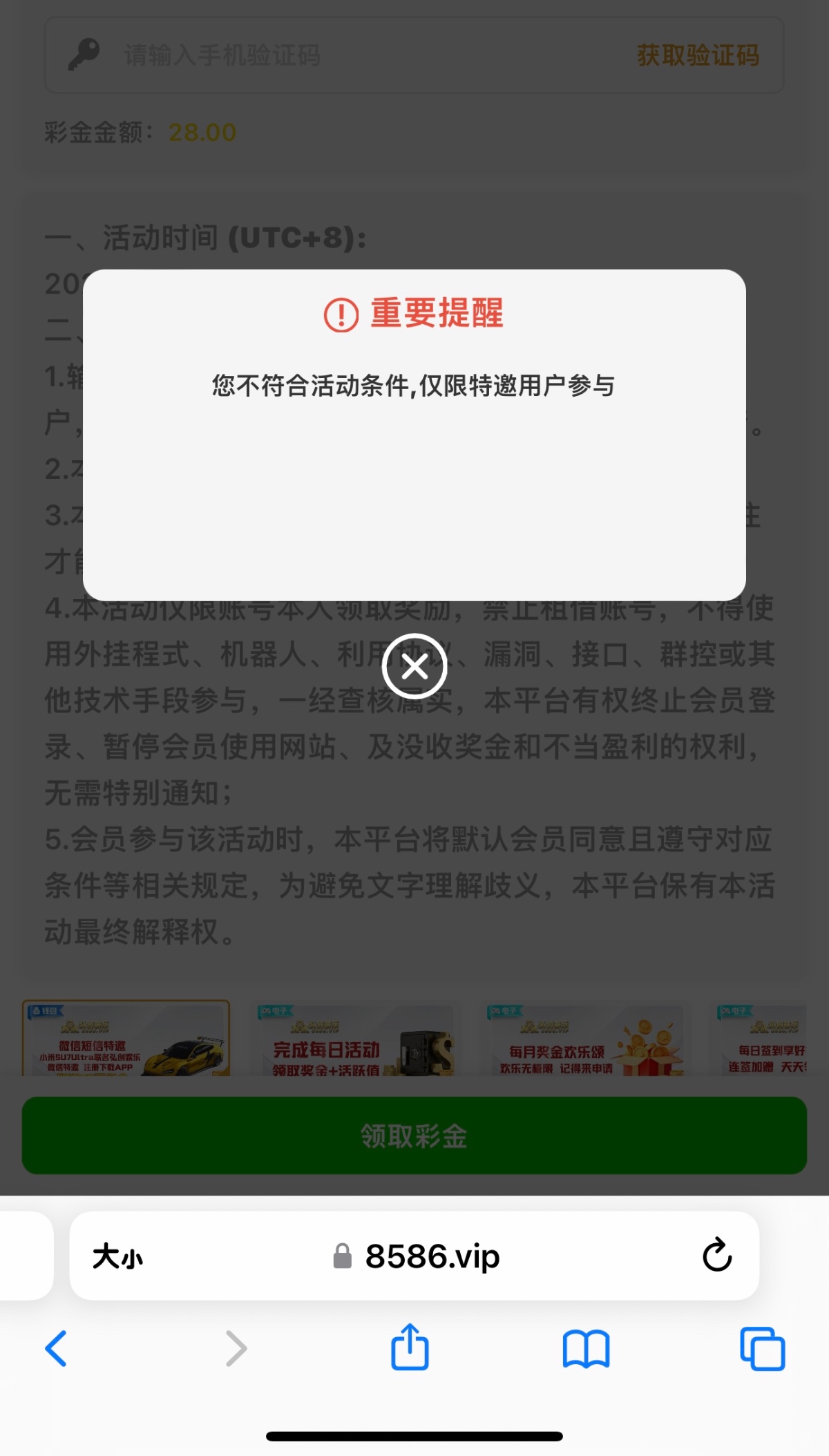The height and width of the screenshot is (1456, 829).
Task: Focus the 请输入手机验证码 field
Action: 345,55
